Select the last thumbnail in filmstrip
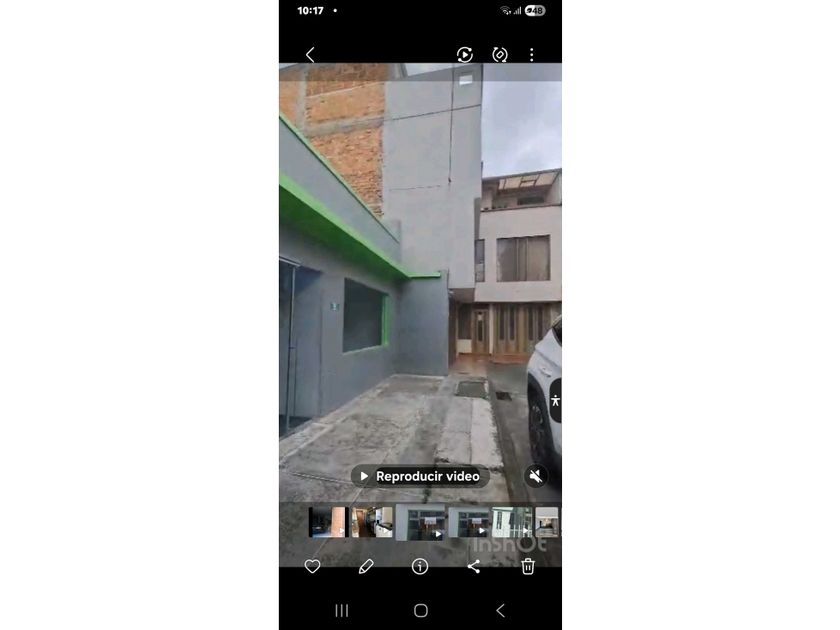Screen dimensions: 840x630 coord(547,522)
